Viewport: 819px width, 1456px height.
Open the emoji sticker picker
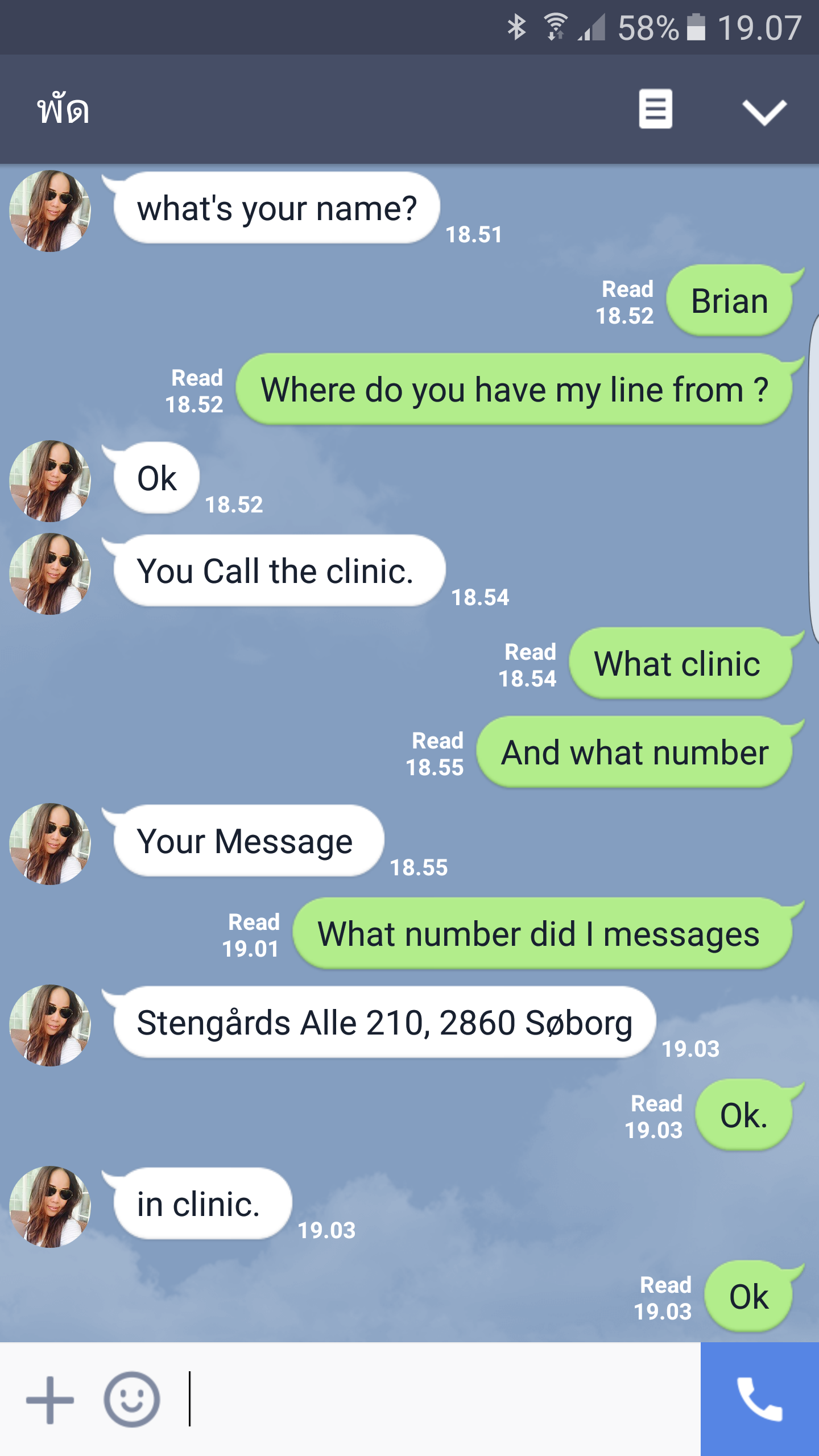(x=131, y=1400)
